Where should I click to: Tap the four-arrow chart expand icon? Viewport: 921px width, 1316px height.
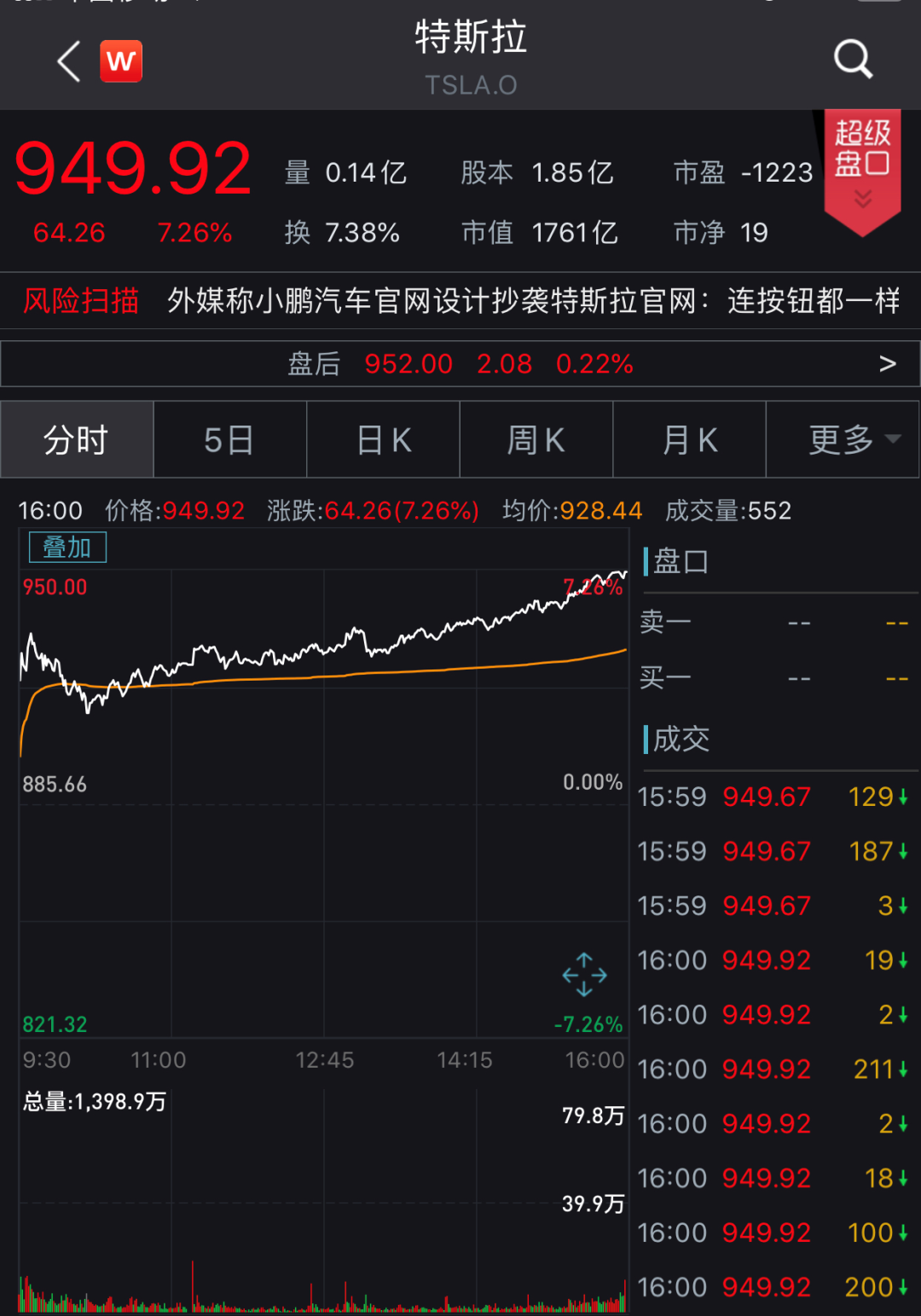point(585,975)
